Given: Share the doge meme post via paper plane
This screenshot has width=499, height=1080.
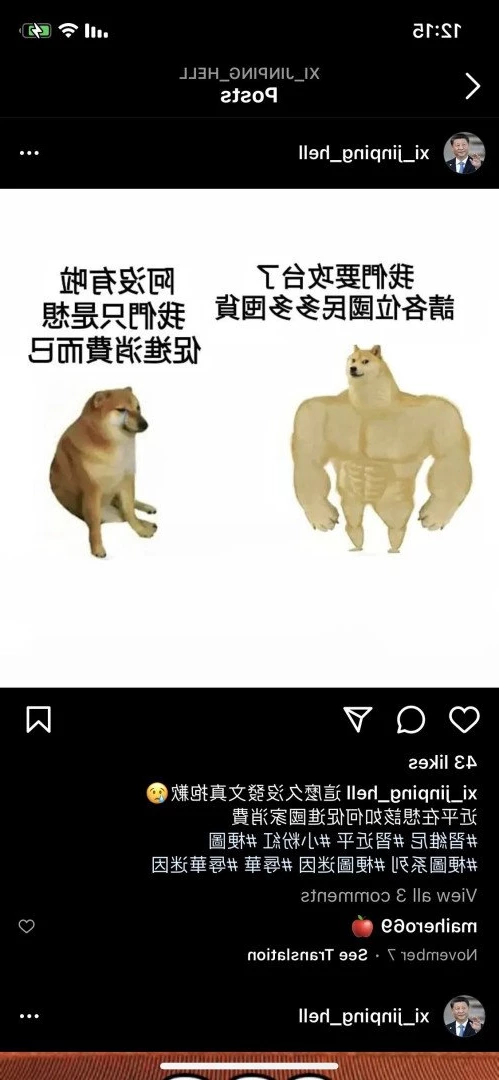Looking at the screenshot, I should click(358, 719).
